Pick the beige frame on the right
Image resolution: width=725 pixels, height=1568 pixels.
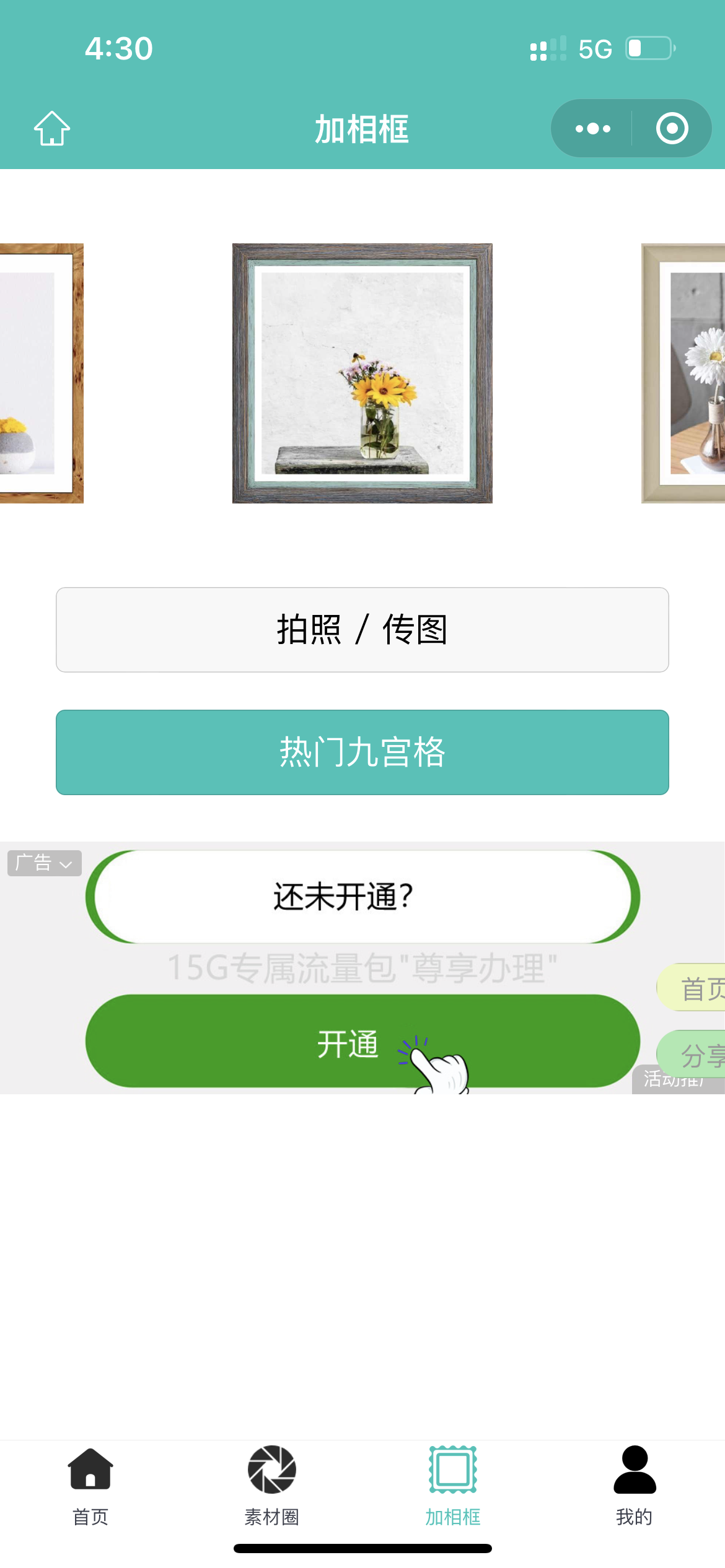point(683,373)
